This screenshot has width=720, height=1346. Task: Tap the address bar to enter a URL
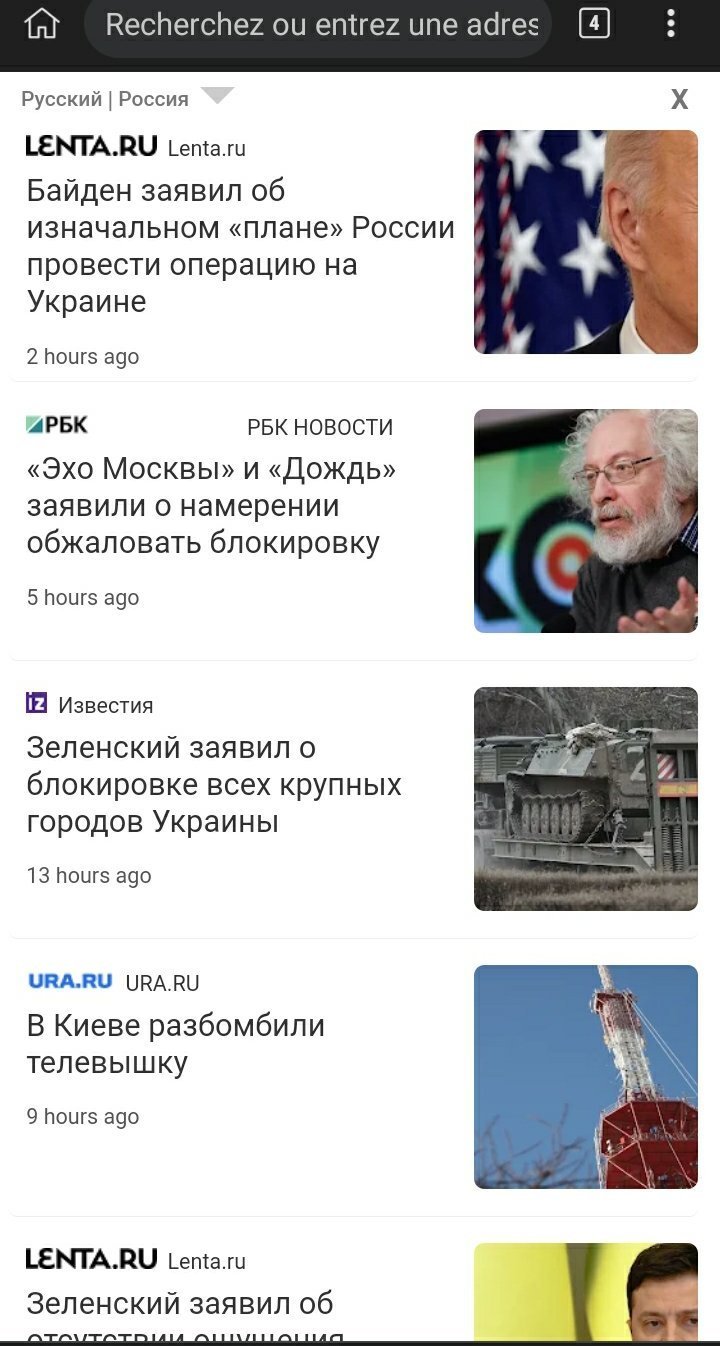pos(318,25)
